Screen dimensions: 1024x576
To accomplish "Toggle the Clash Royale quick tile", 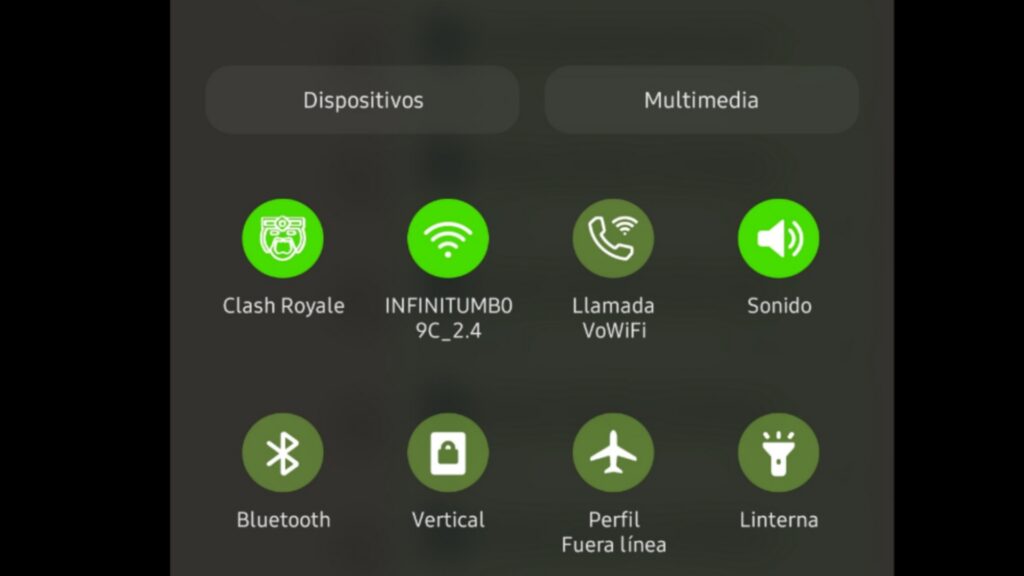I will 282,239.
